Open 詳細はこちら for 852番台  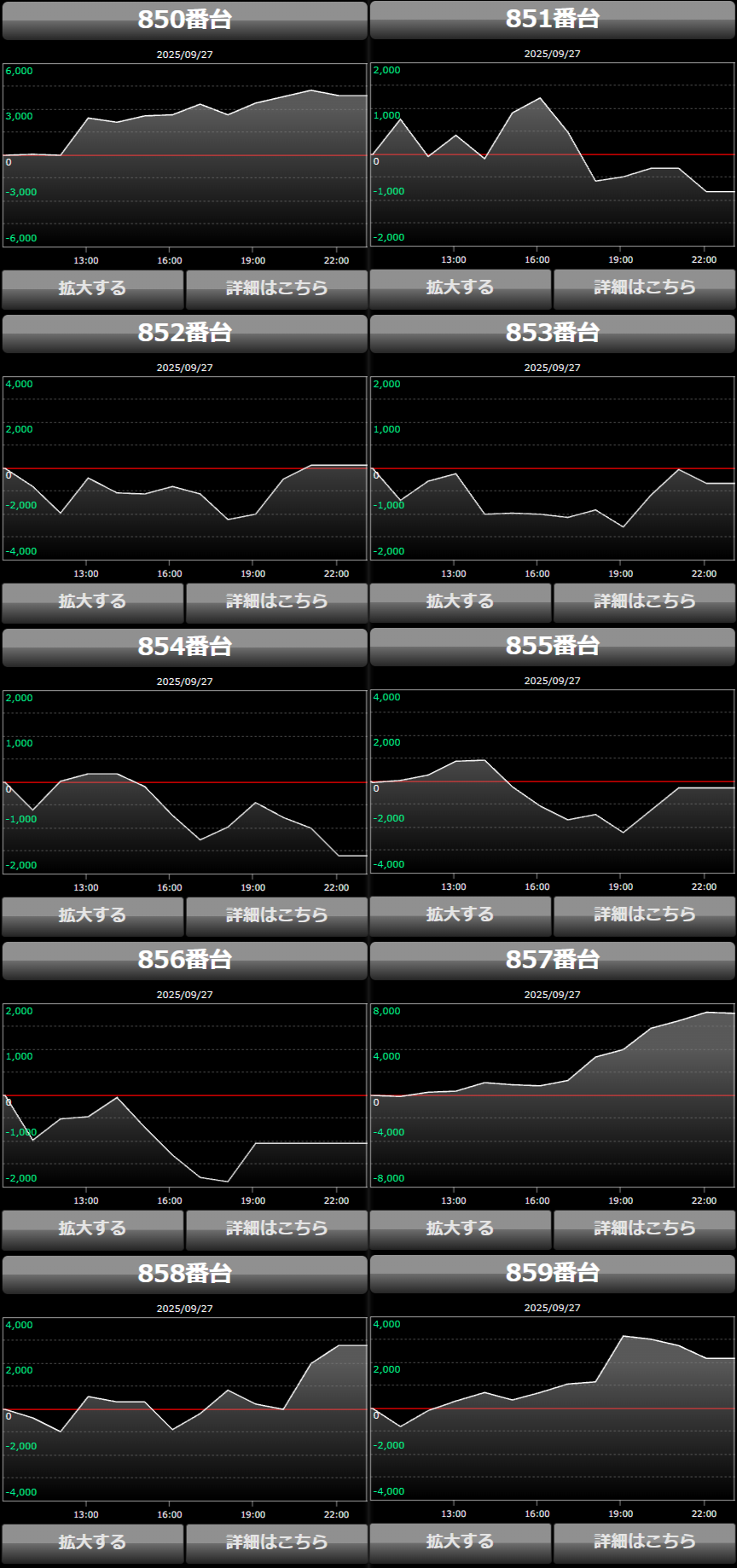[276, 601]
